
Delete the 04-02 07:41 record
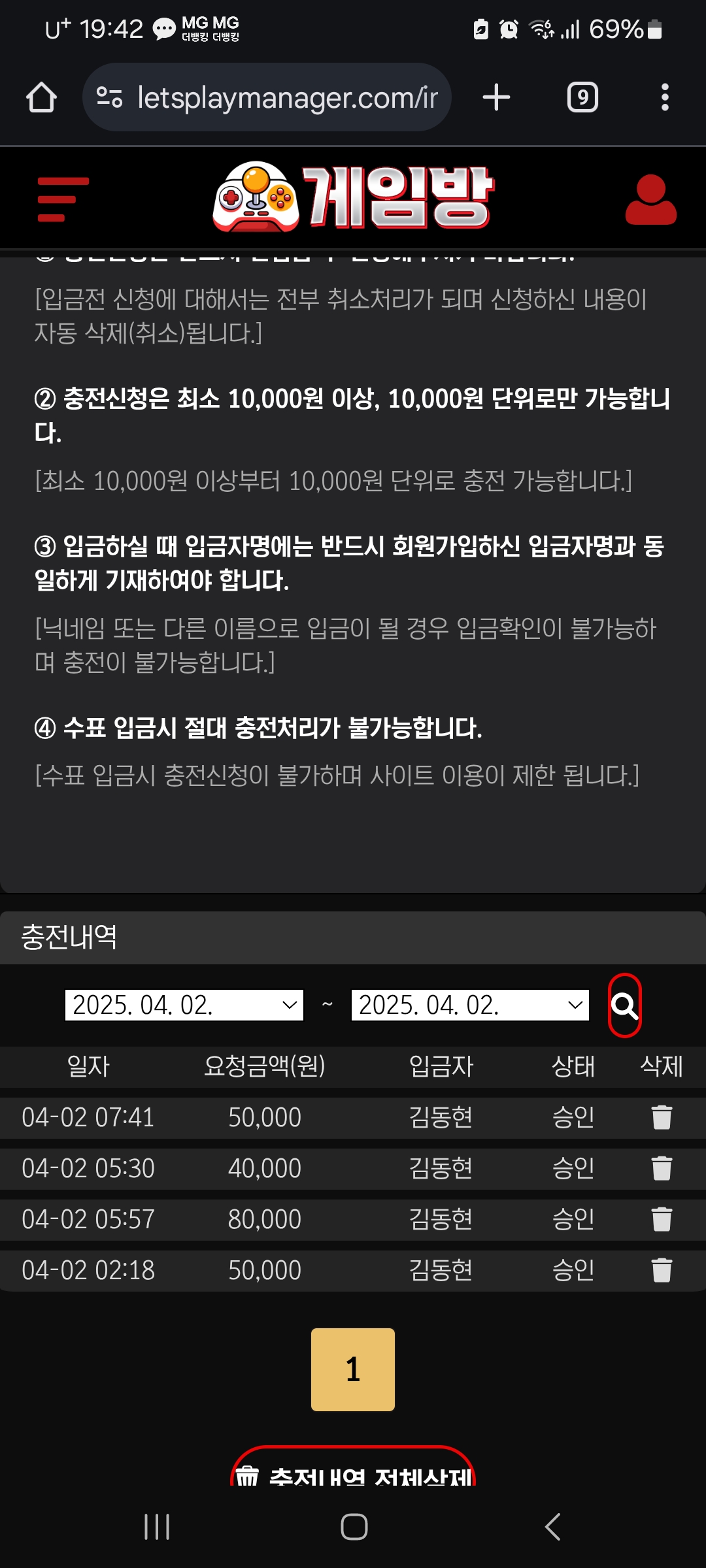tap(662, 1117)
